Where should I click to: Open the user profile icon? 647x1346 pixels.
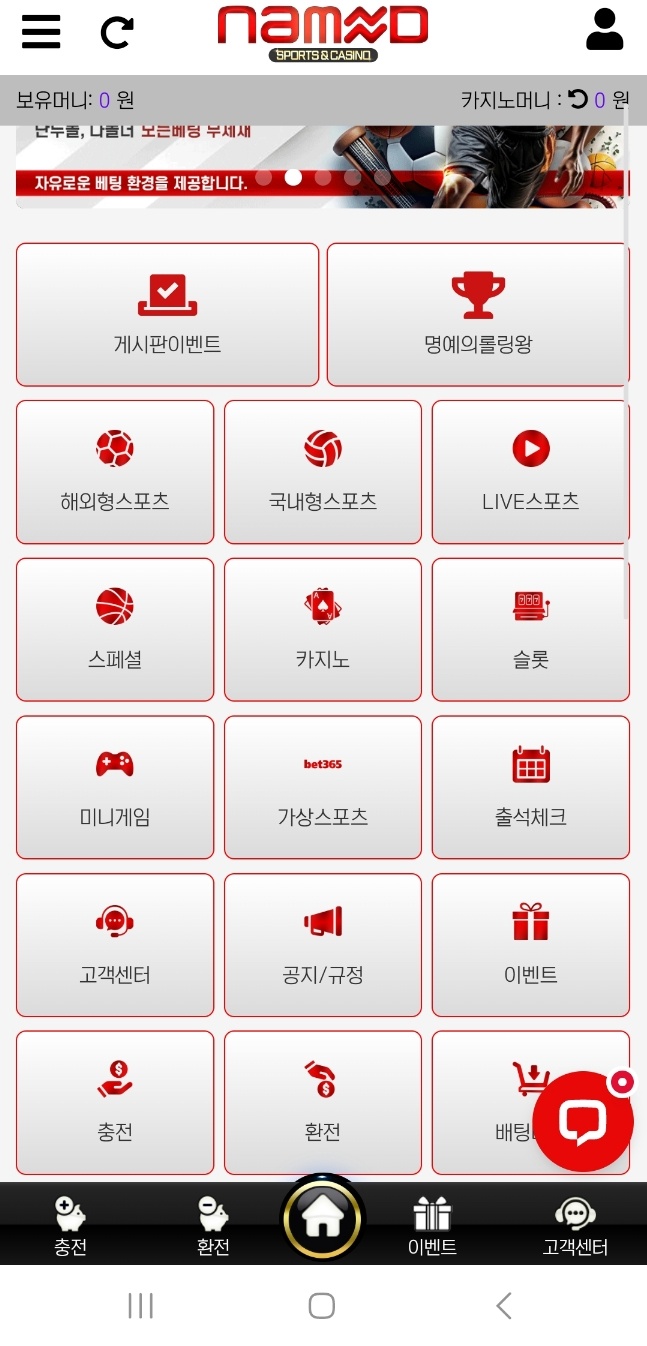click(604, 30)
